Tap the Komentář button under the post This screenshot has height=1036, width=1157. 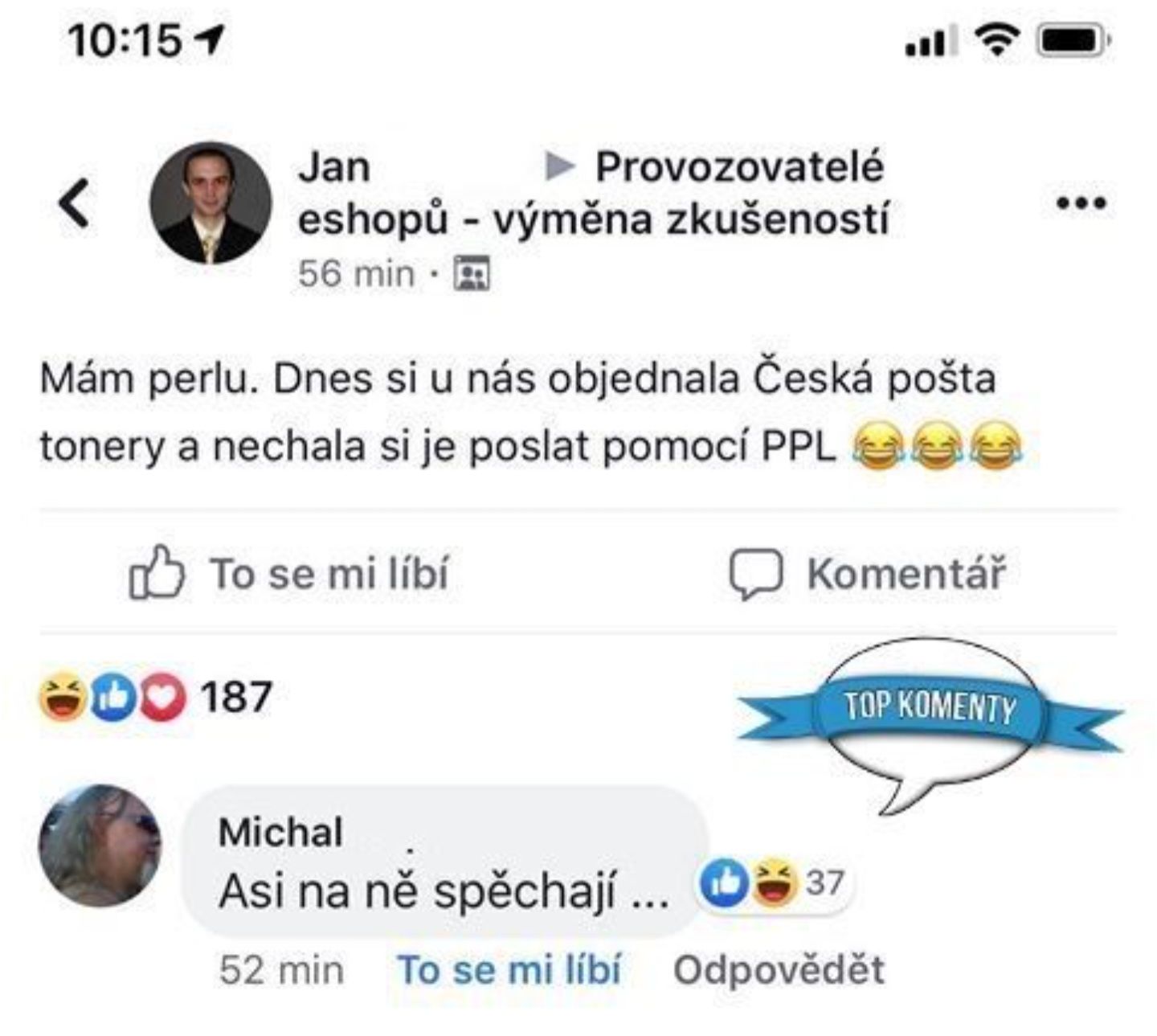pos(868,574)
